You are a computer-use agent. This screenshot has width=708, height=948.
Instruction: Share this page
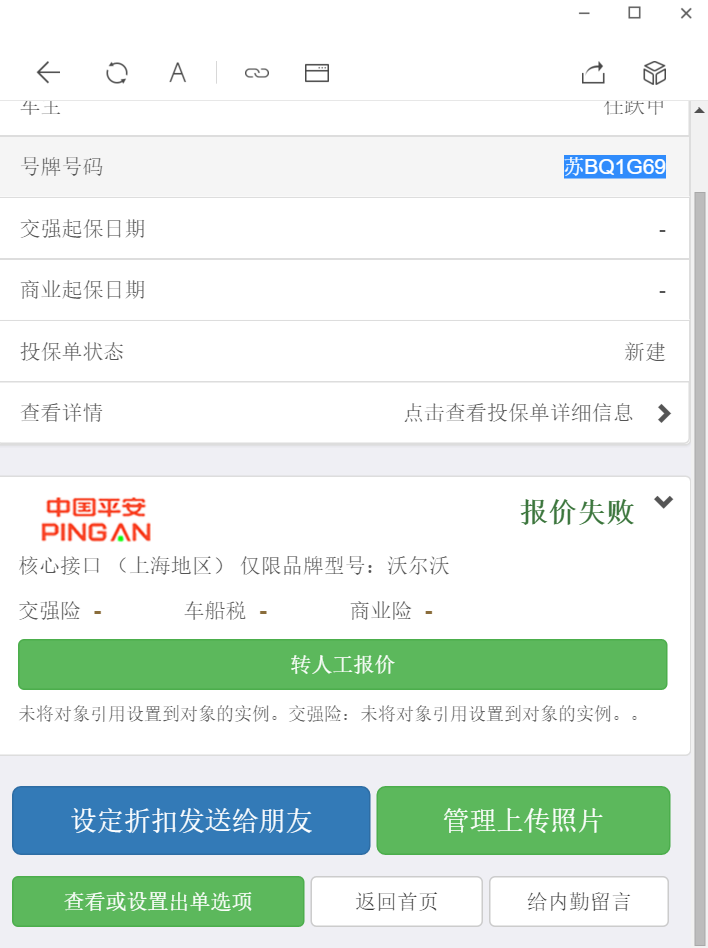click(593, 72)
